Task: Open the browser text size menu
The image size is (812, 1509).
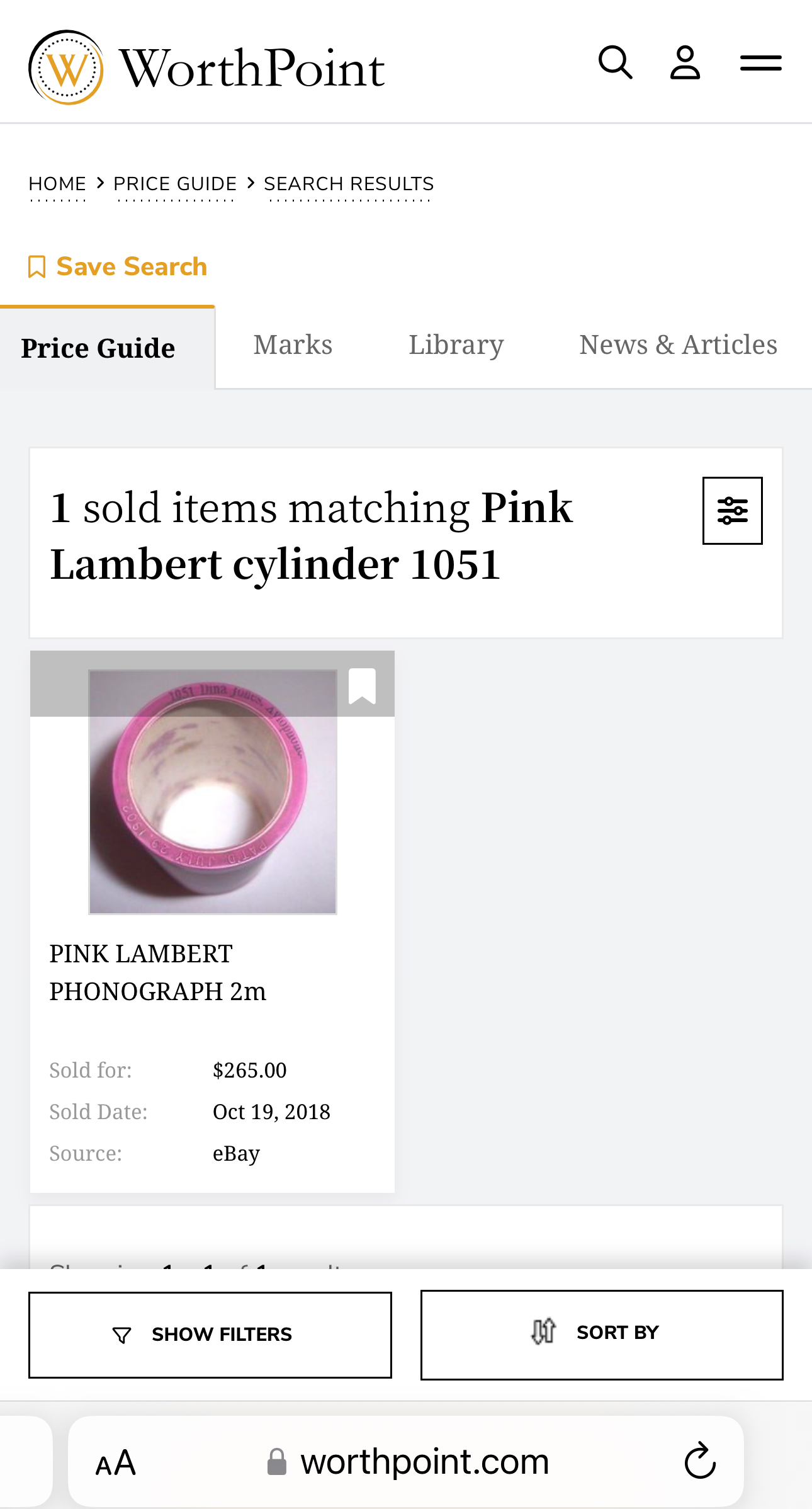Action: click(116, 1462)
